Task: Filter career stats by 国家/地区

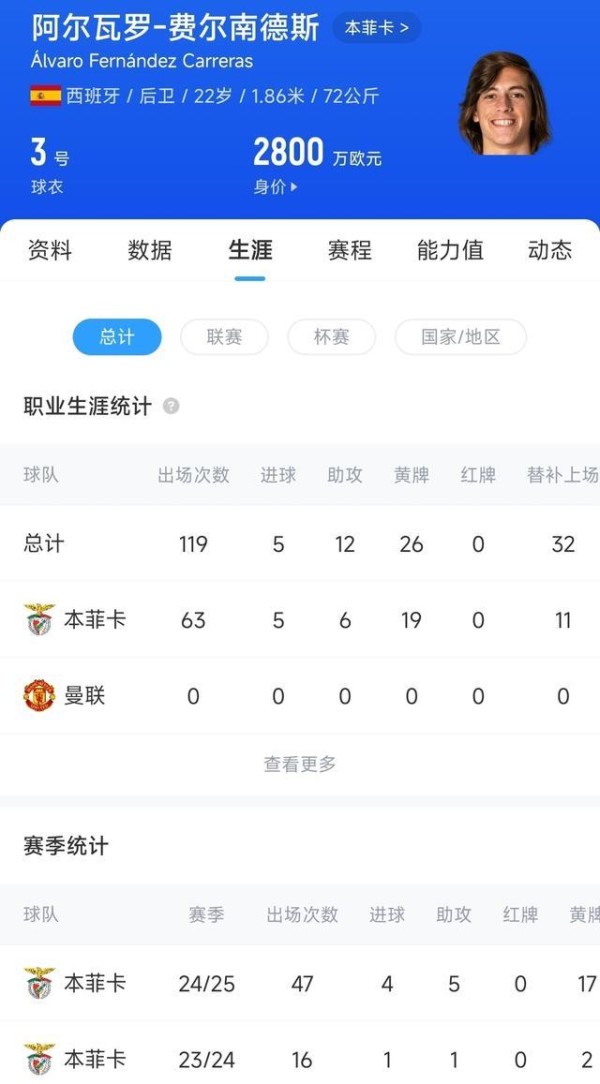Action: 460,337
